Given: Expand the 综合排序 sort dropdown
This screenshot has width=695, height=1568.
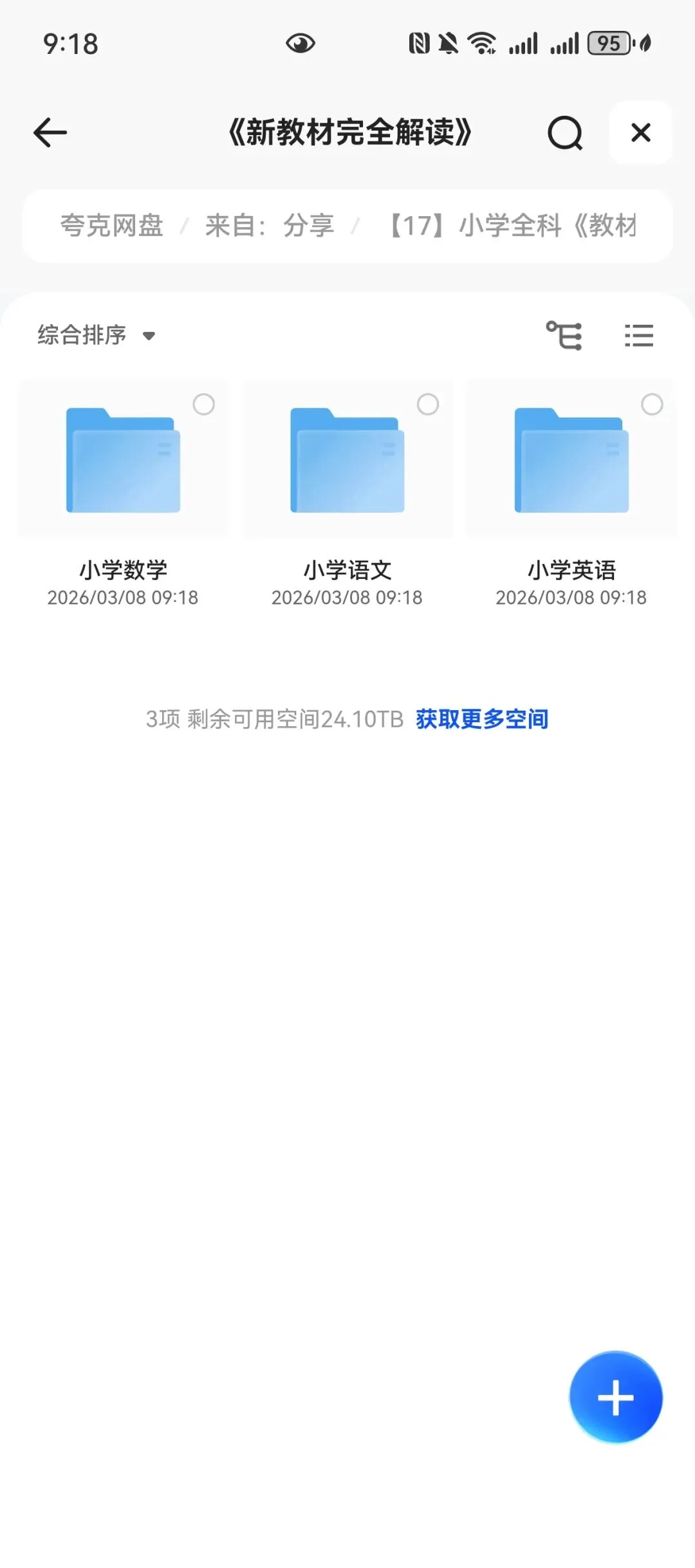Looking at the screenshot, I should coord(97,335).
